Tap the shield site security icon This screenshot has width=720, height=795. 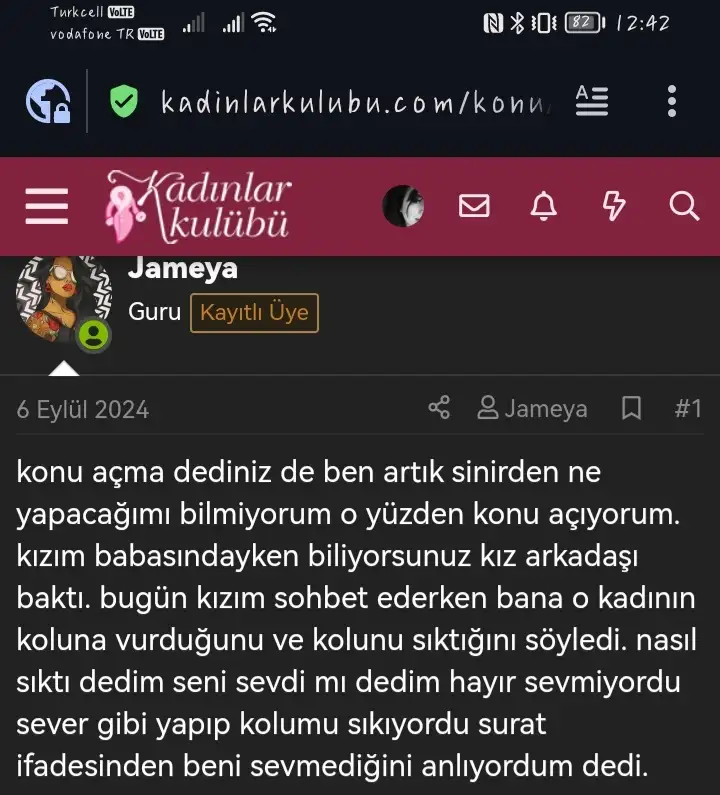coord(124,101)
